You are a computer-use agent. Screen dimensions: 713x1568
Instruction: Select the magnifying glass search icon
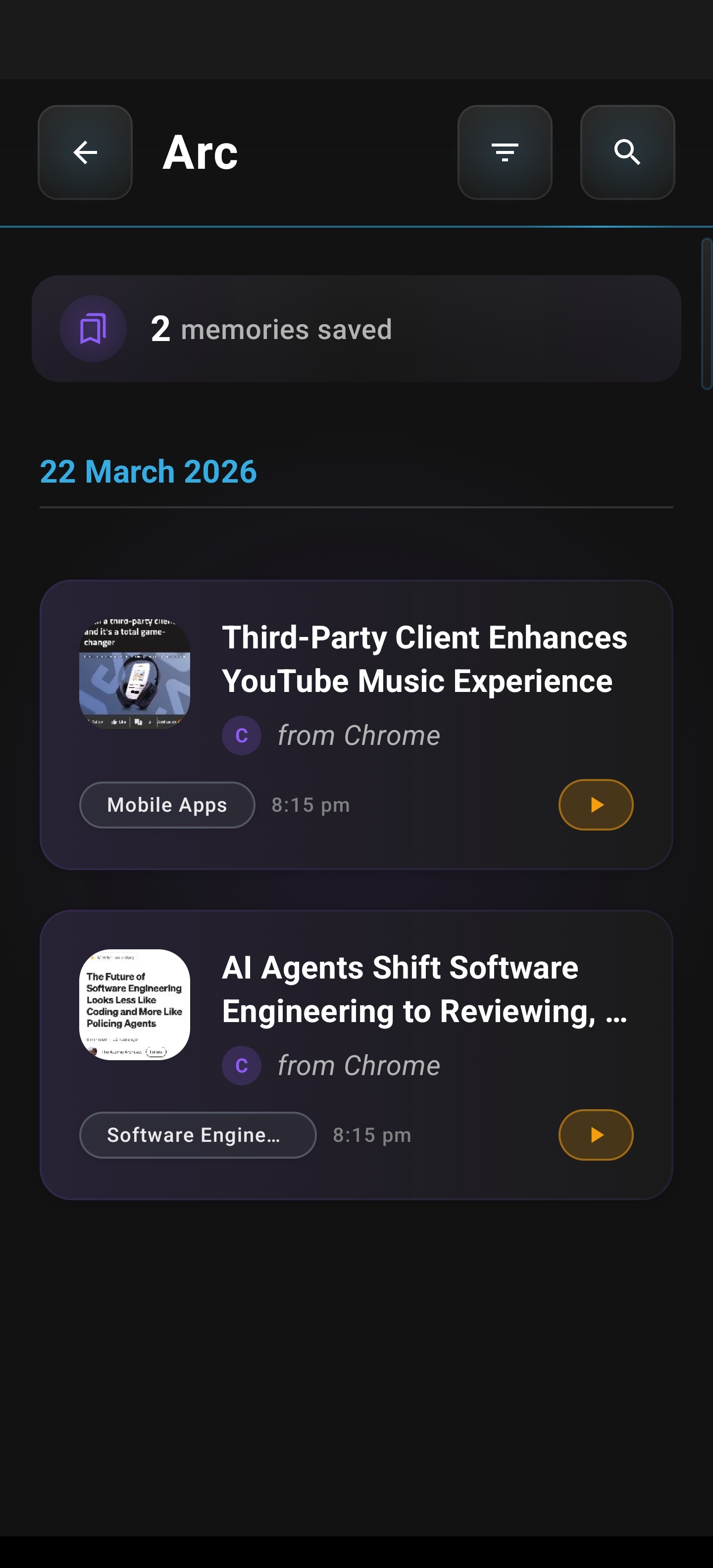point(627,153)
